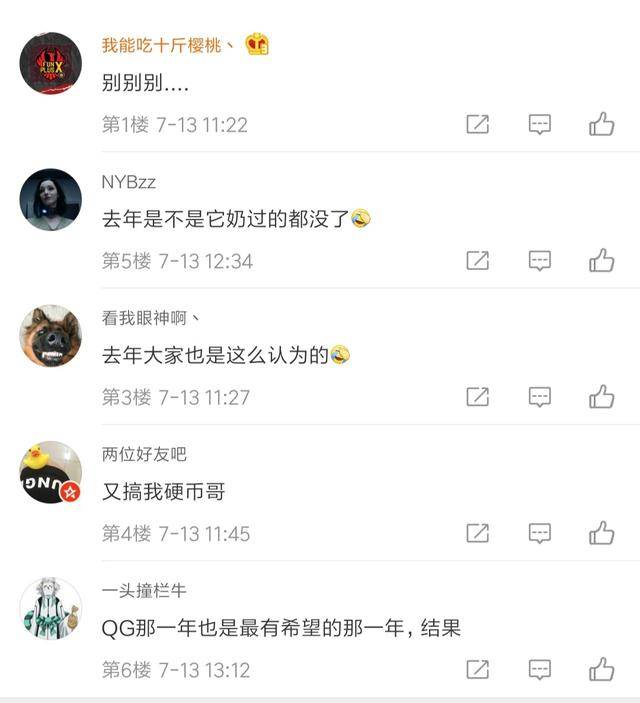Screen dimensions: 640x703
Task: Repost the comment from 看我眼神啊
Action: pos(478,396)
